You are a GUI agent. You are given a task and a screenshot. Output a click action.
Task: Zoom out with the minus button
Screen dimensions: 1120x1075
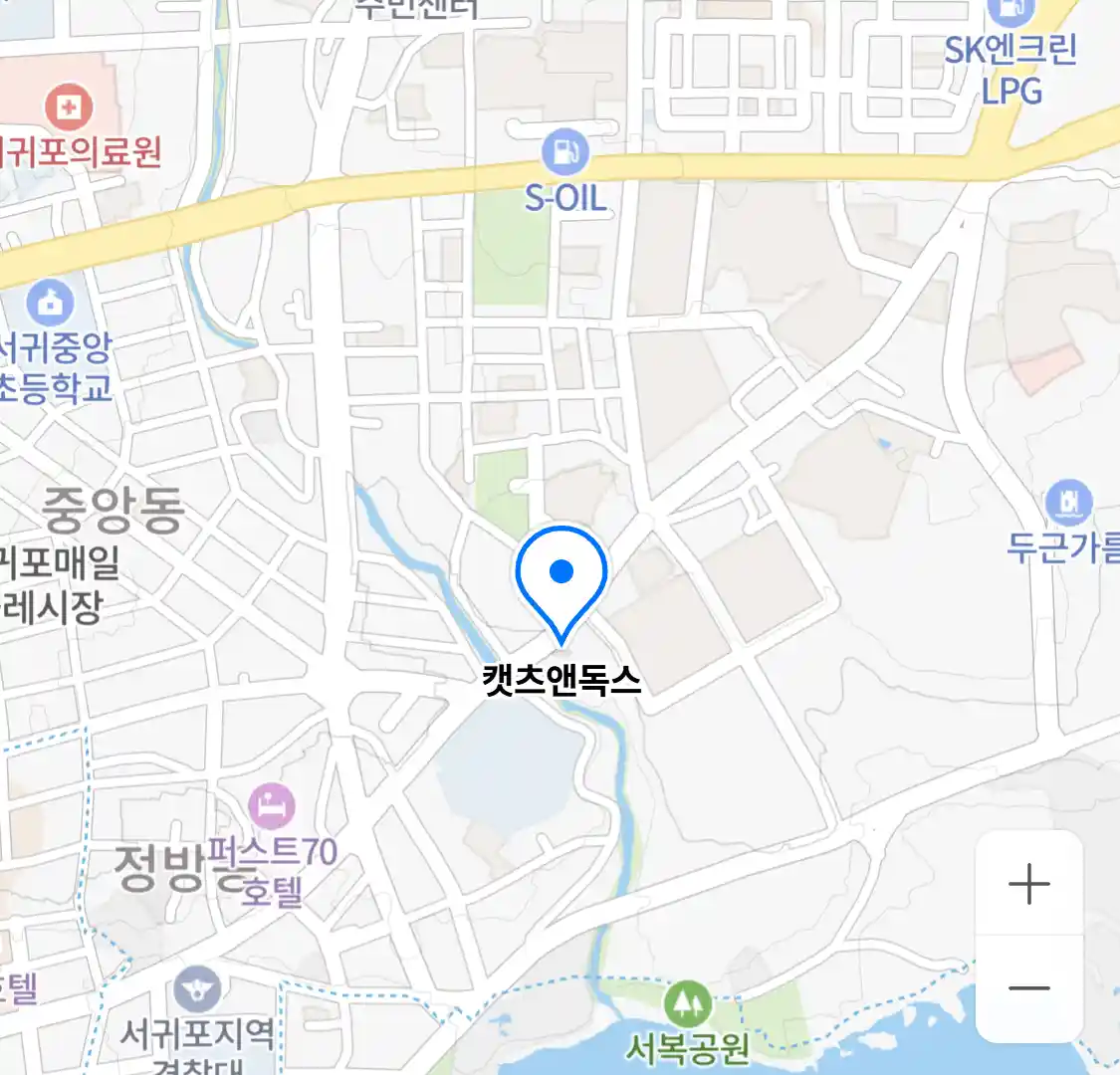tap(1028, 987)
